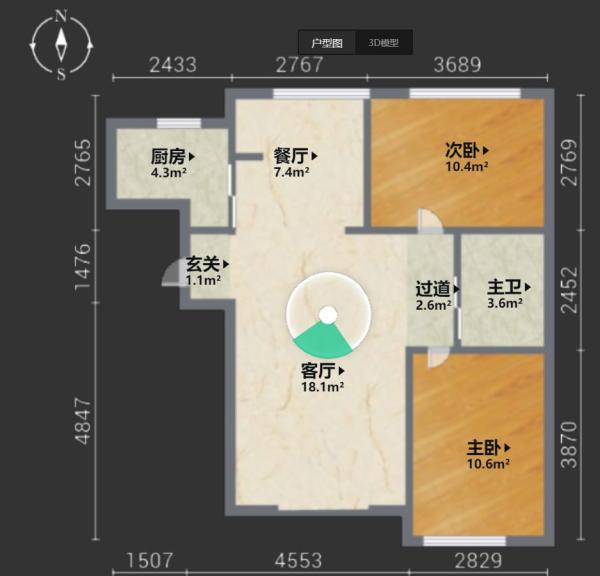
Task: Select the 户型图 tab
Action: coord(327,43)
